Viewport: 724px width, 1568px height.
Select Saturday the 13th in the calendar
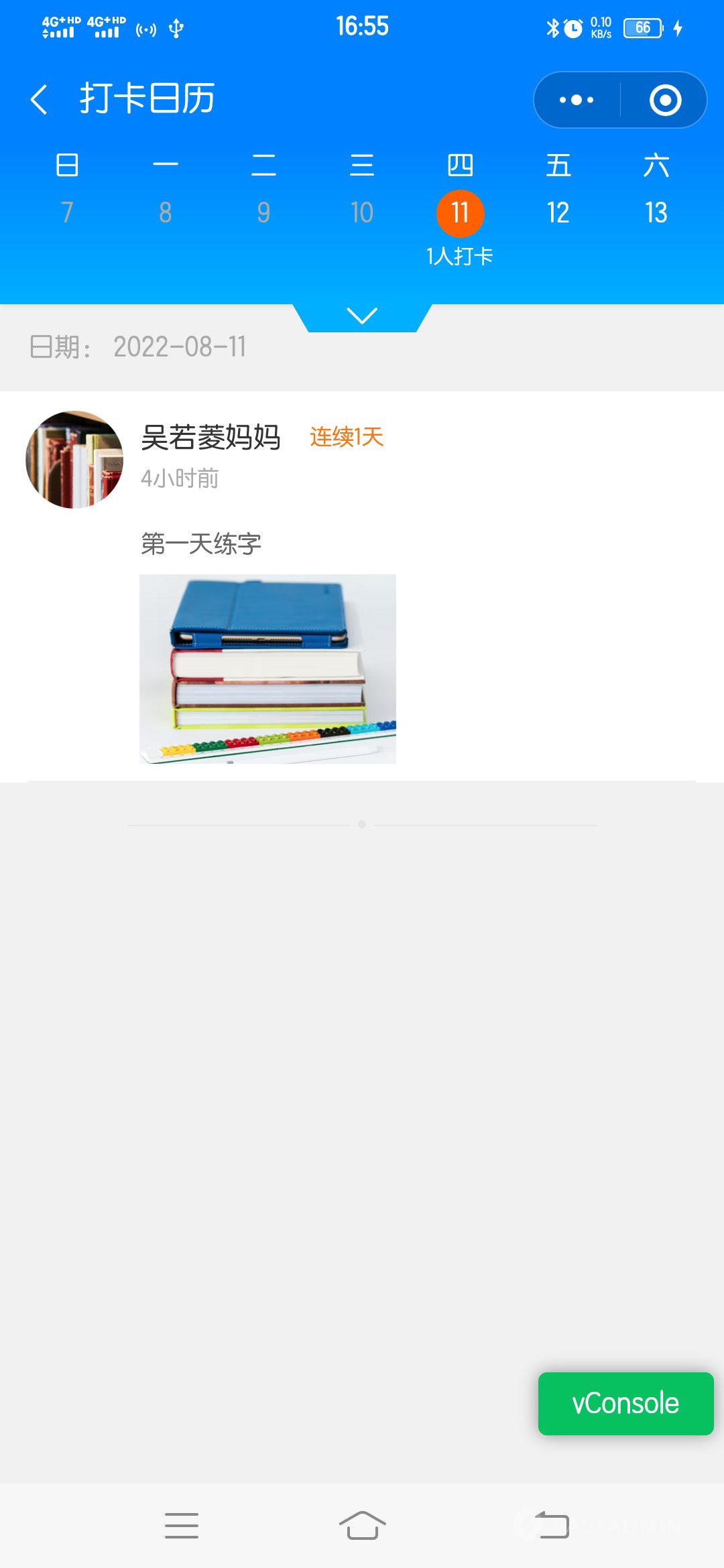[656, 212]
